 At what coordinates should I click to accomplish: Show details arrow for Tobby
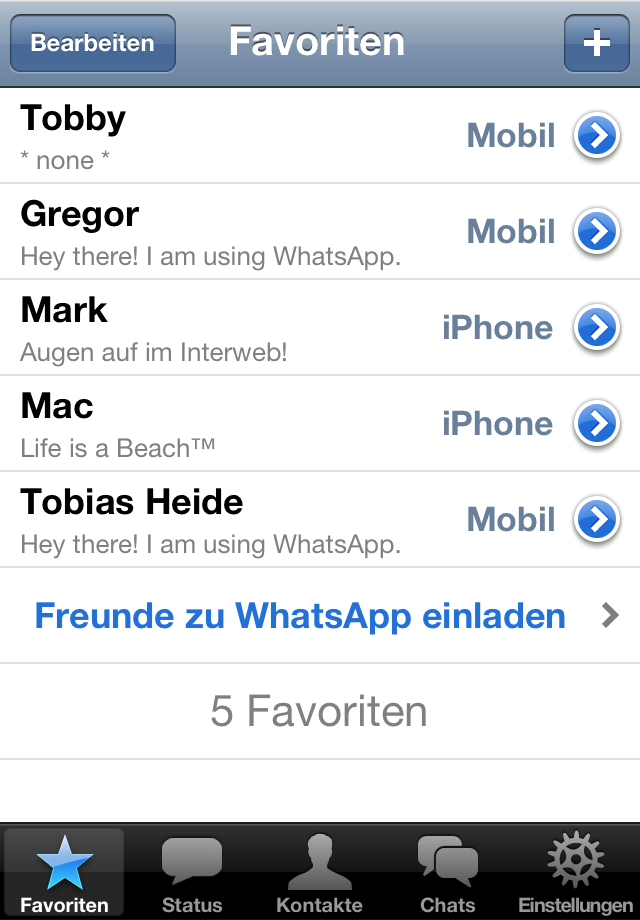coord(597,137)
